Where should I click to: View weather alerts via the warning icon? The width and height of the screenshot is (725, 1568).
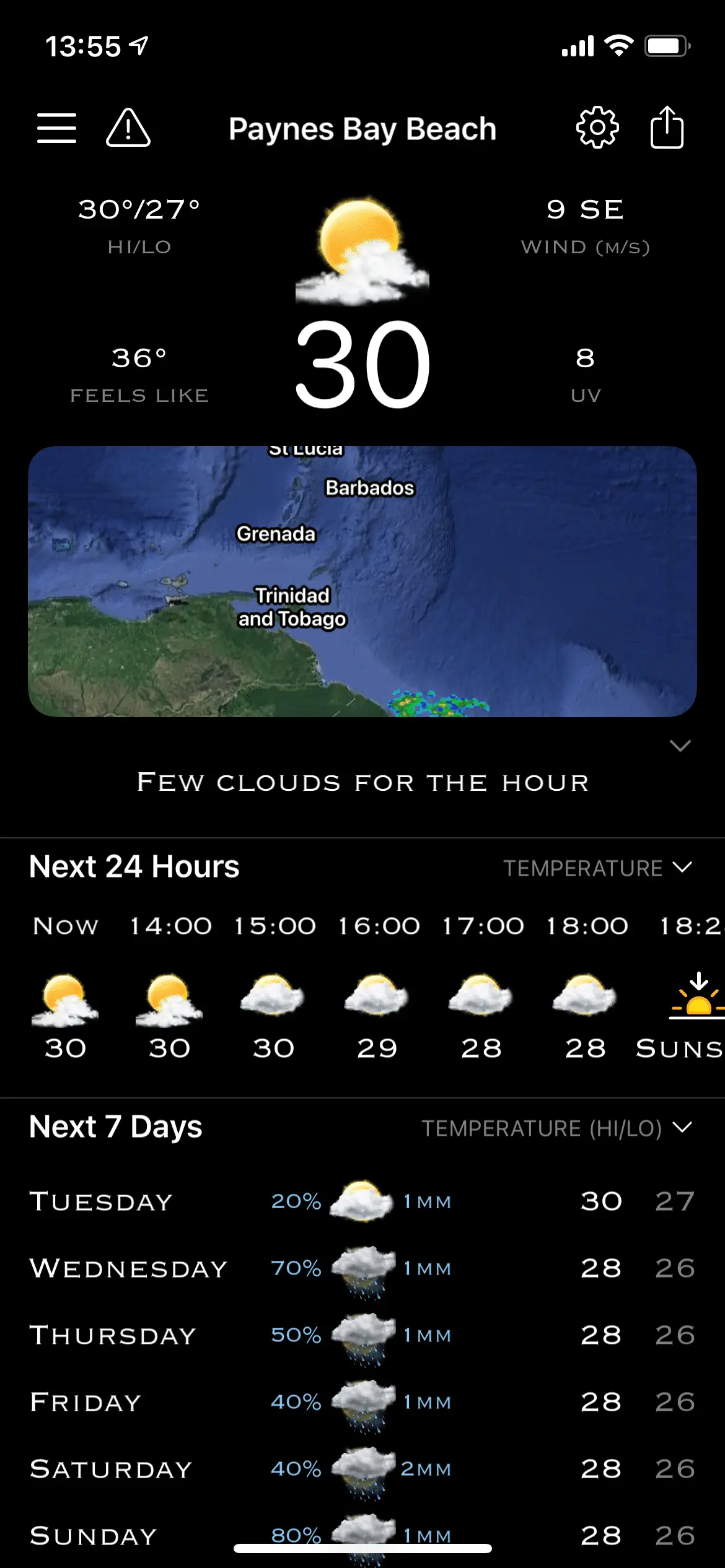pos(128,128)
